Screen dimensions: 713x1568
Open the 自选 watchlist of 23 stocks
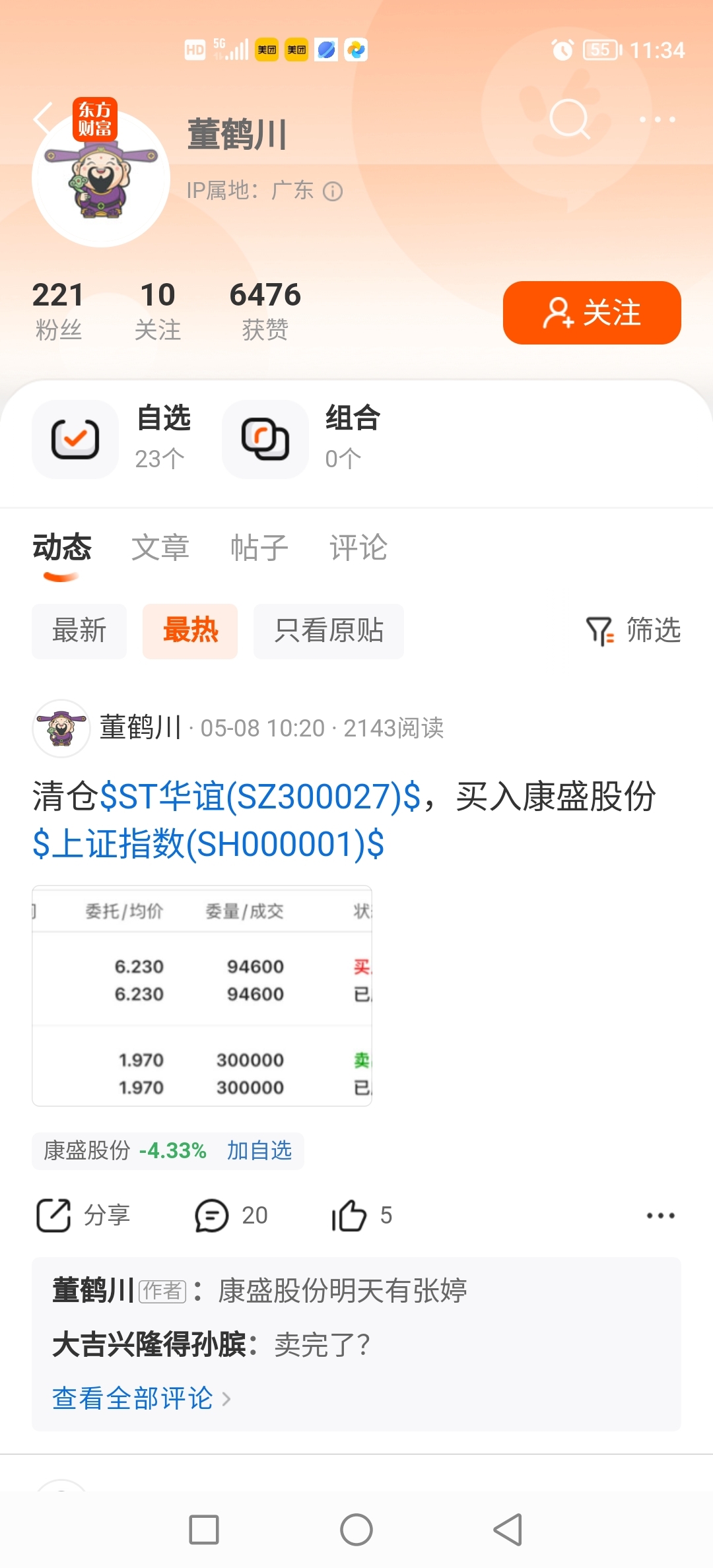(x=112, y=439)
